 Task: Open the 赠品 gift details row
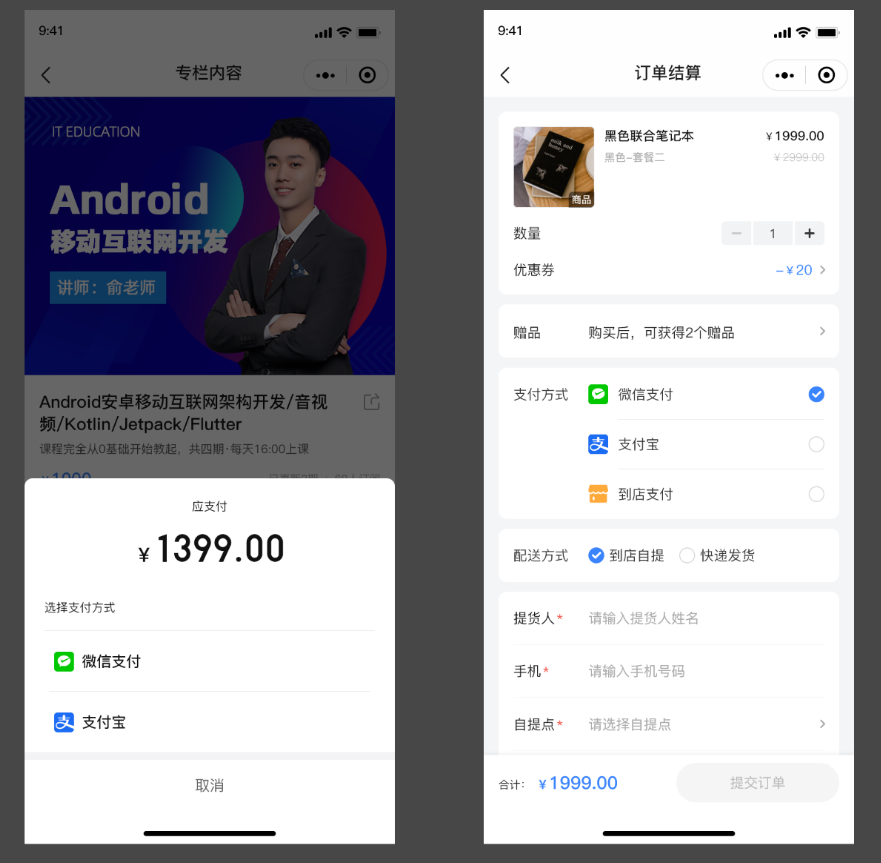click(x=668, y=332)
